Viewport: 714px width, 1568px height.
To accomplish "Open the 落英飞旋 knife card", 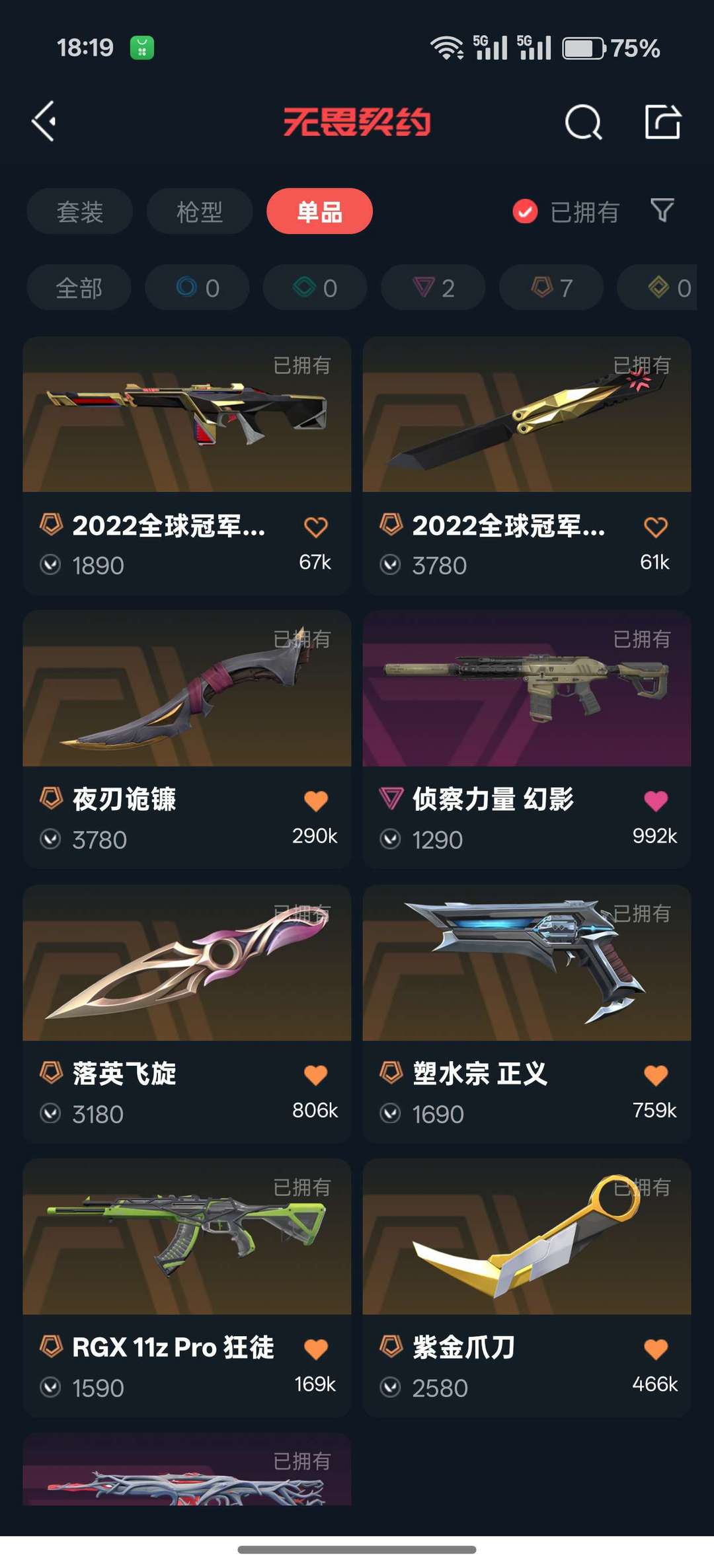I will (187, 1014).
